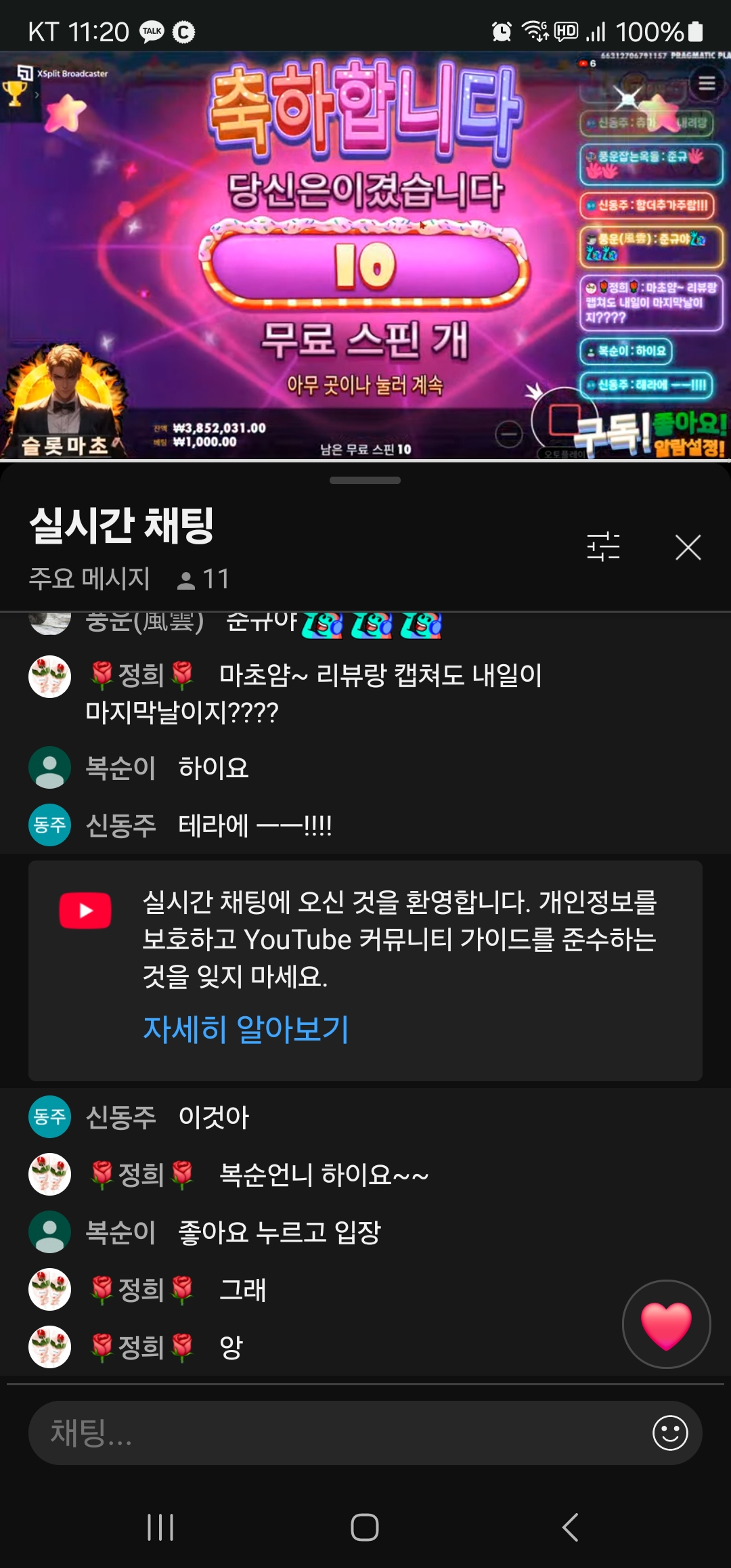Open the 자세히 알아보기 link
Viewport: 731px width, 1568px height.
[x=246, y=1029]
